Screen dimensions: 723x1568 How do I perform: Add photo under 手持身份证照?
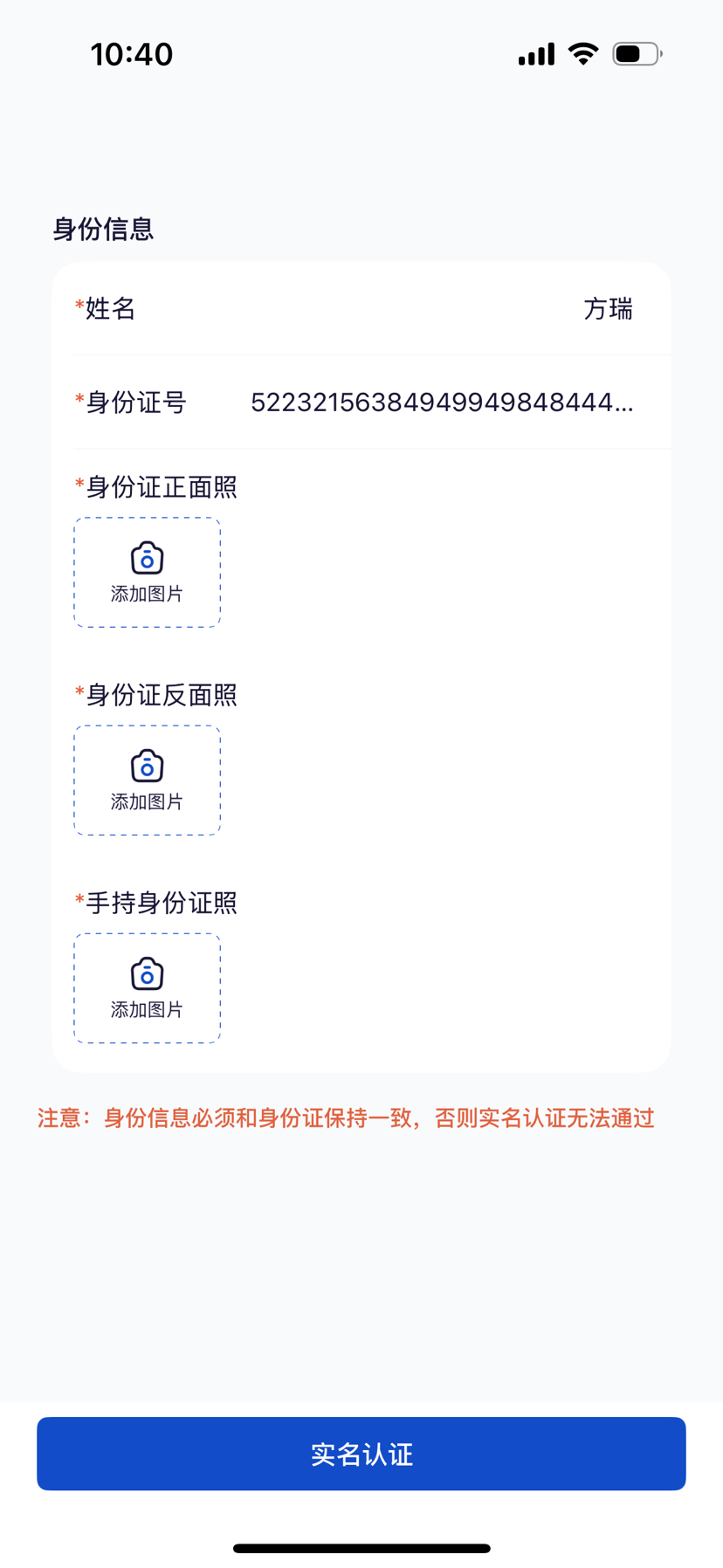147,988
